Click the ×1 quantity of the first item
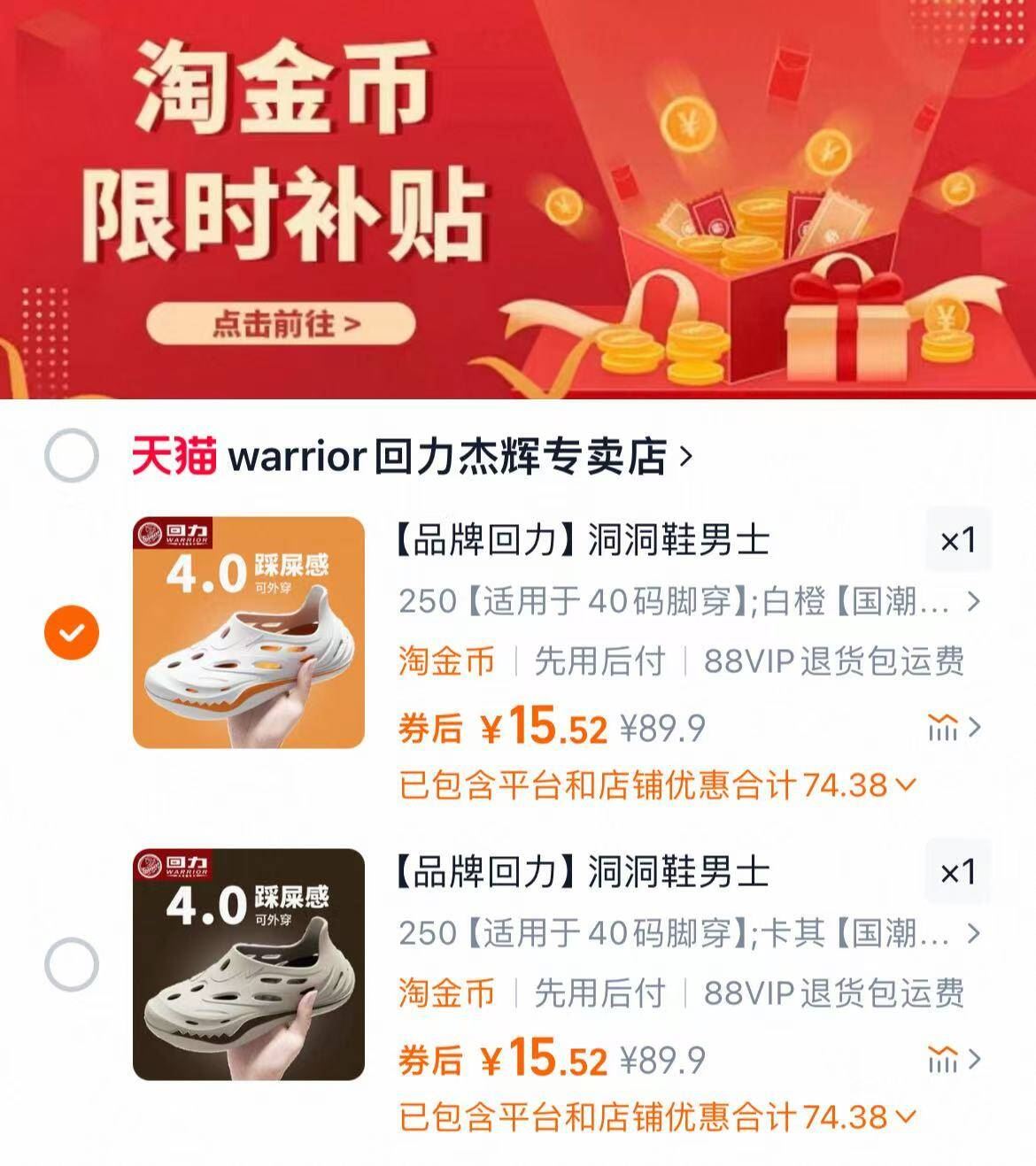 pyautogui.click(x=956, y=544)
